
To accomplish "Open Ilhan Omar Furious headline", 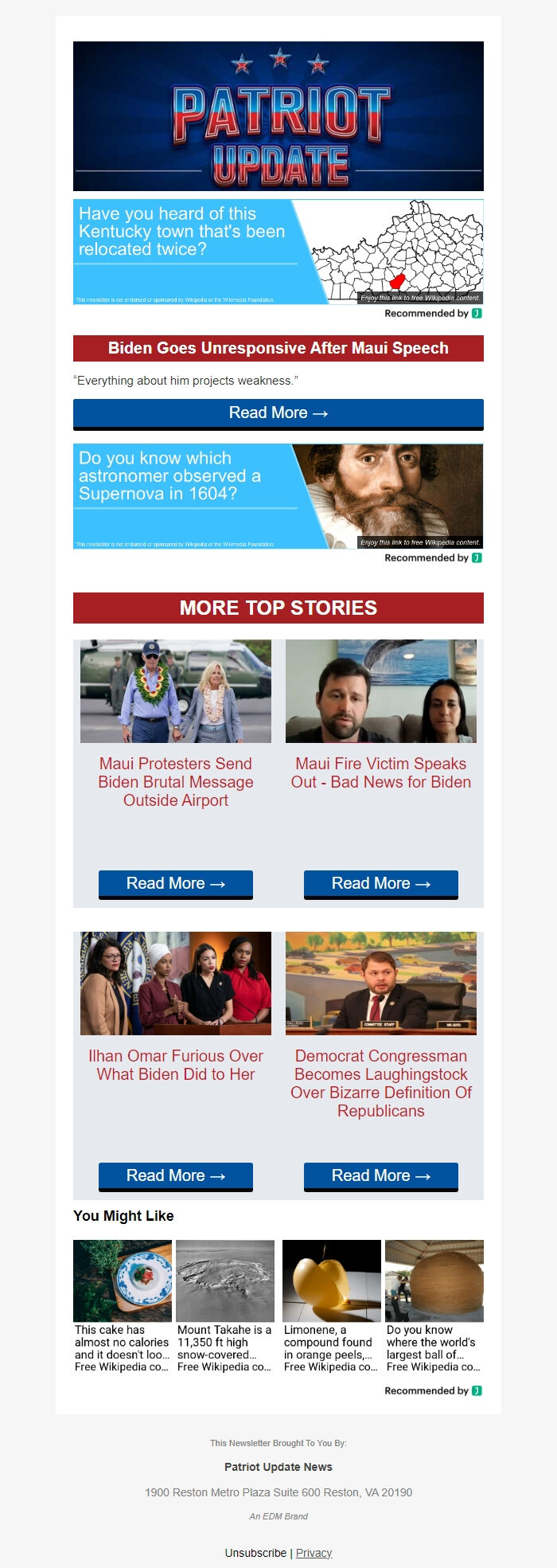I will (176, 1065).
